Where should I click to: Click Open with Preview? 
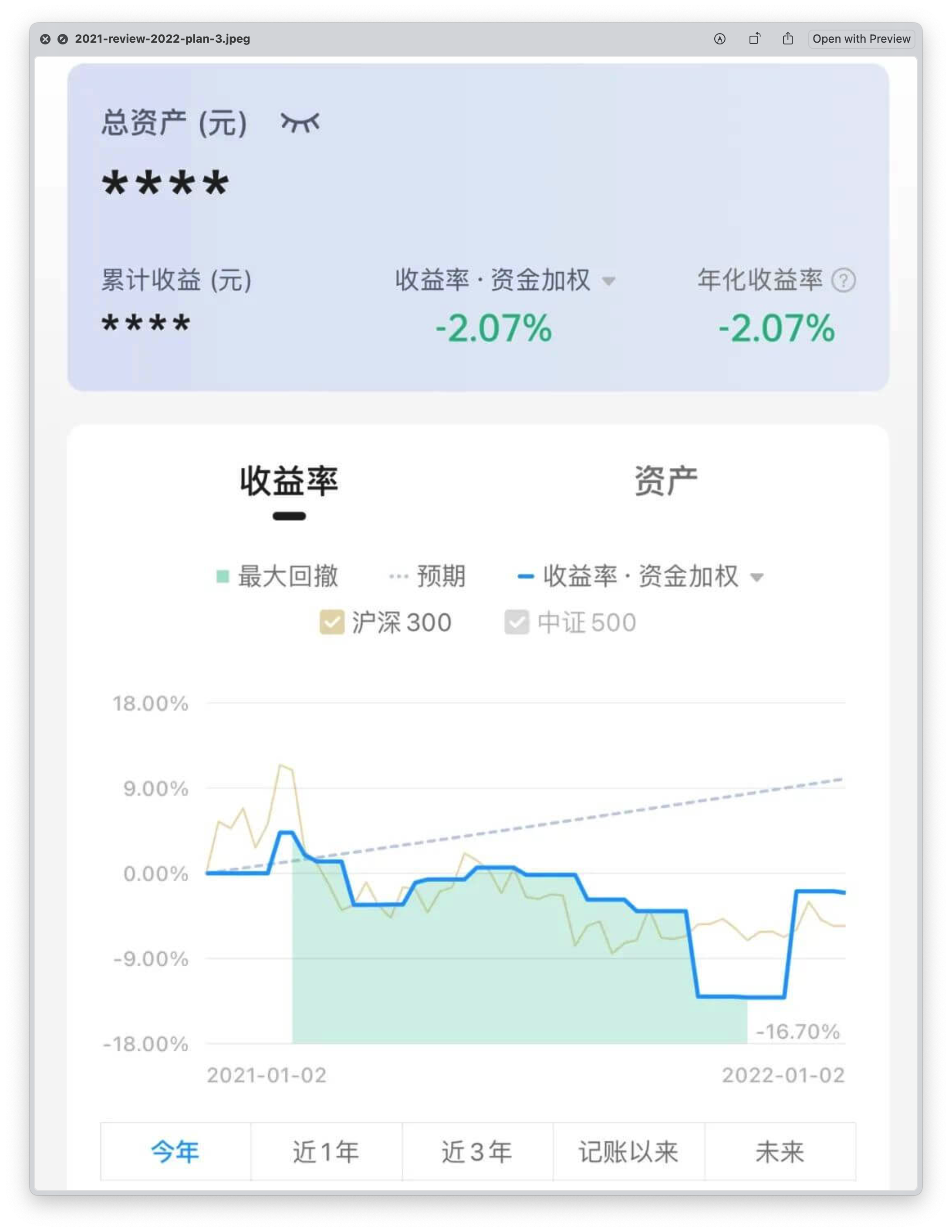coord(861,39)
